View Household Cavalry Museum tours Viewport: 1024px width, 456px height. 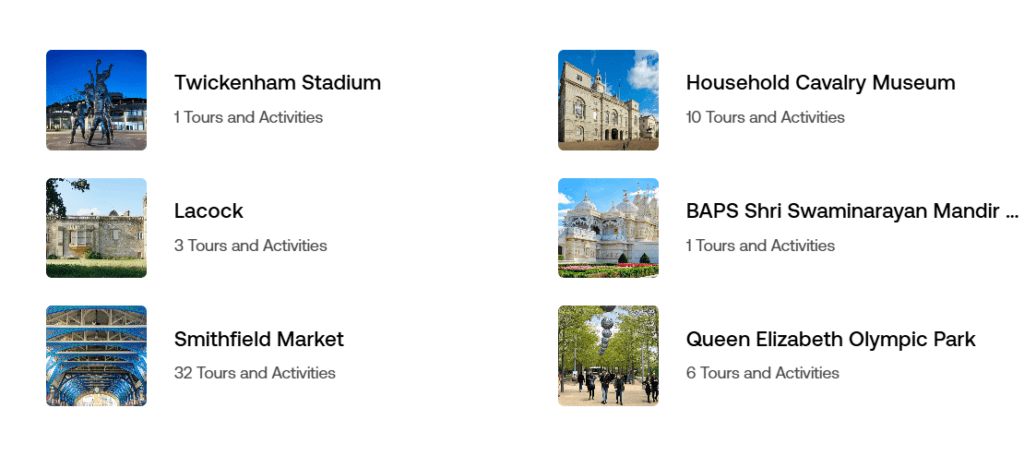click(x=820, y=83)
